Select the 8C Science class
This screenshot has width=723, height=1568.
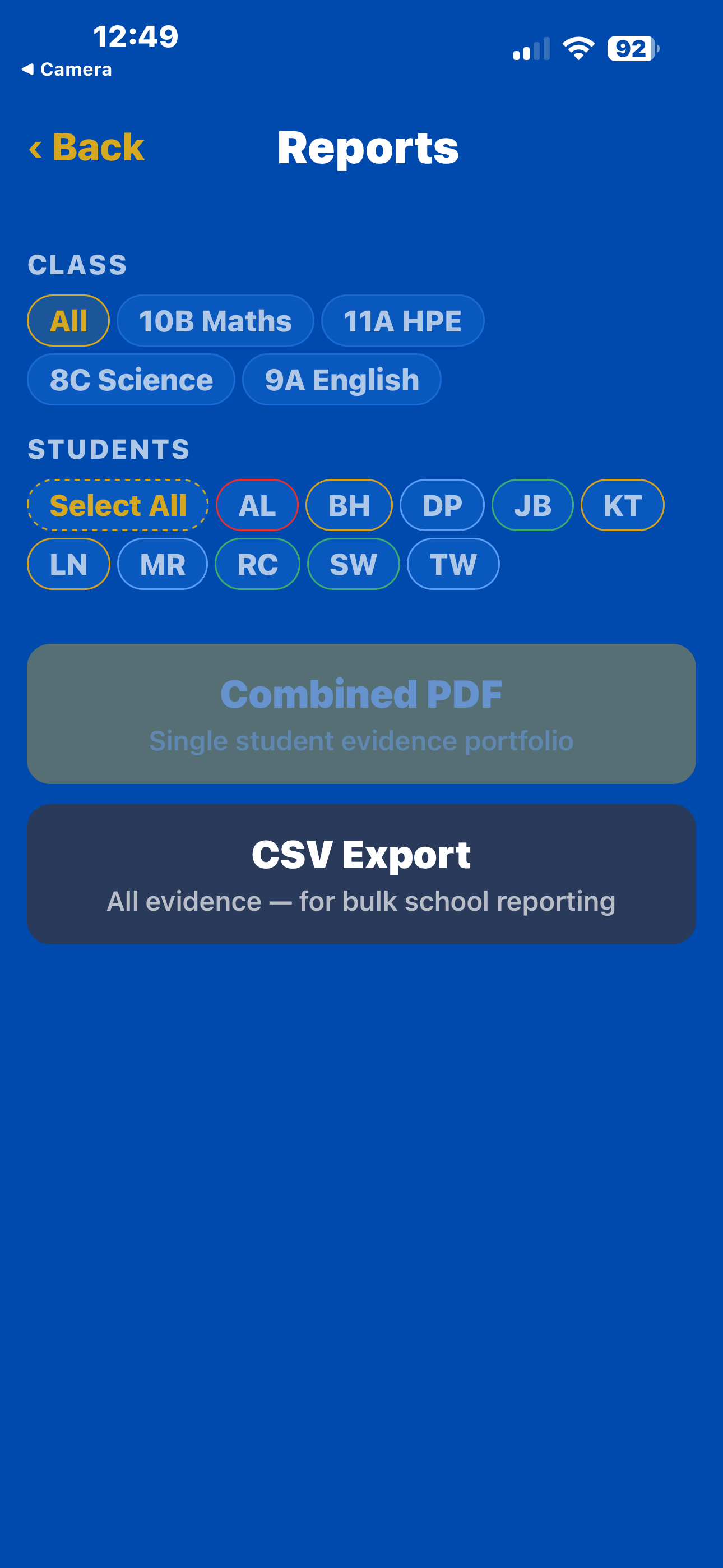tap(130, 379)
